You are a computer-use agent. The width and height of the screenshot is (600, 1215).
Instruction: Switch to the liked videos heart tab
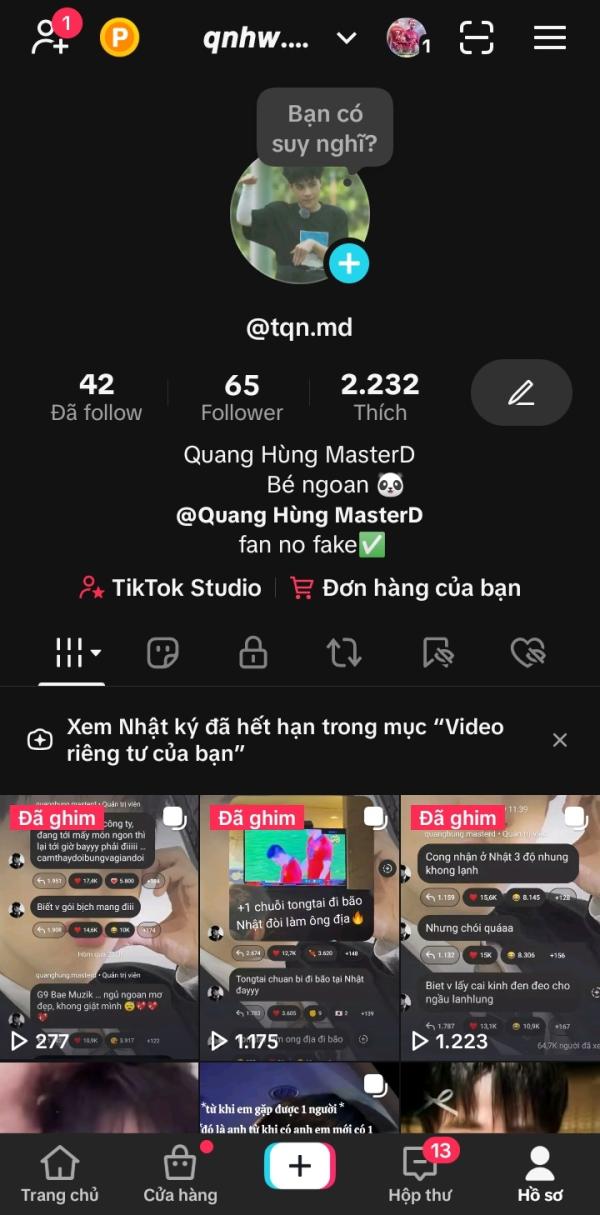[527, 654]
